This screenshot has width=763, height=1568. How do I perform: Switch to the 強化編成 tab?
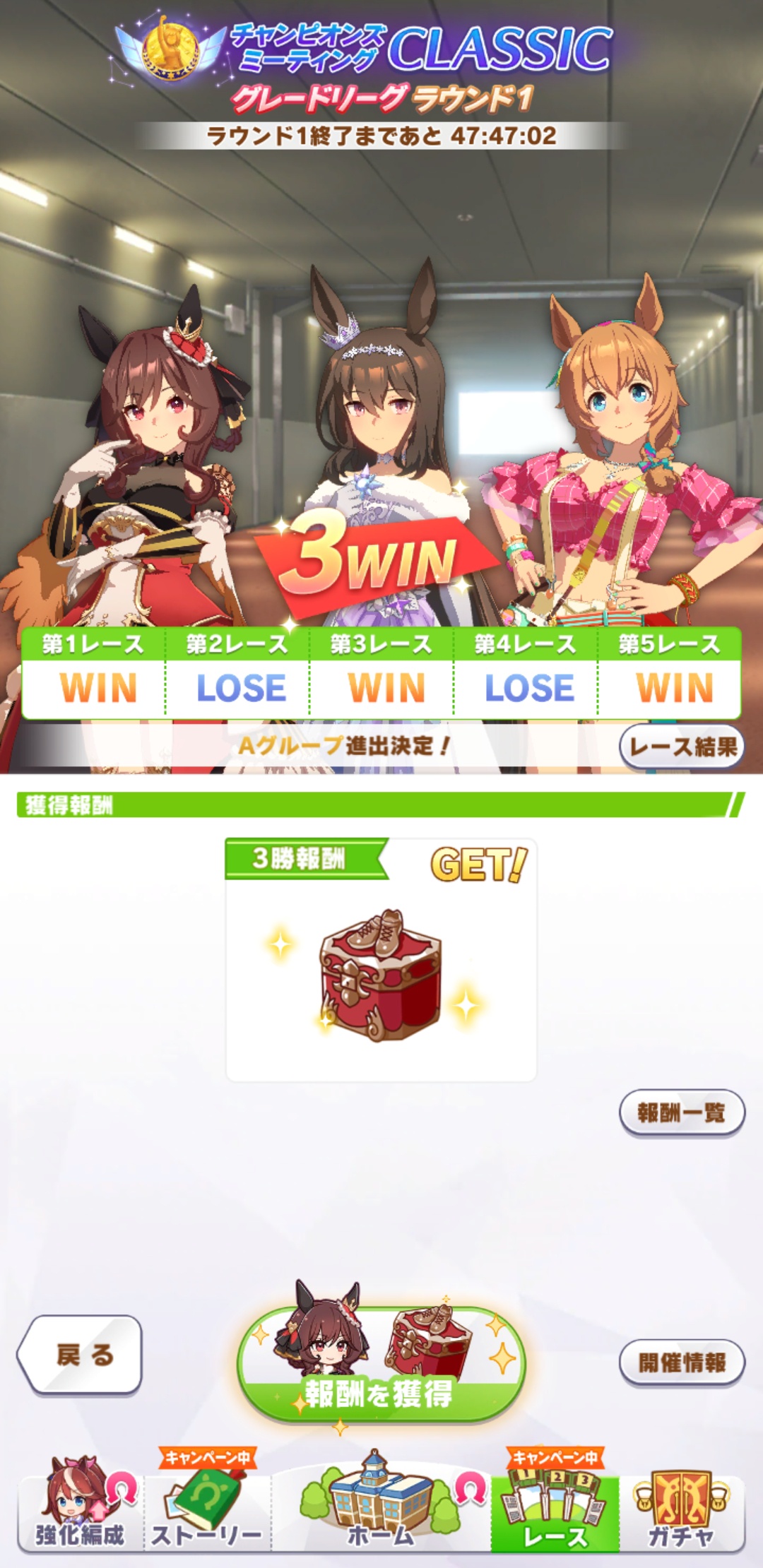click(81, 1504)
